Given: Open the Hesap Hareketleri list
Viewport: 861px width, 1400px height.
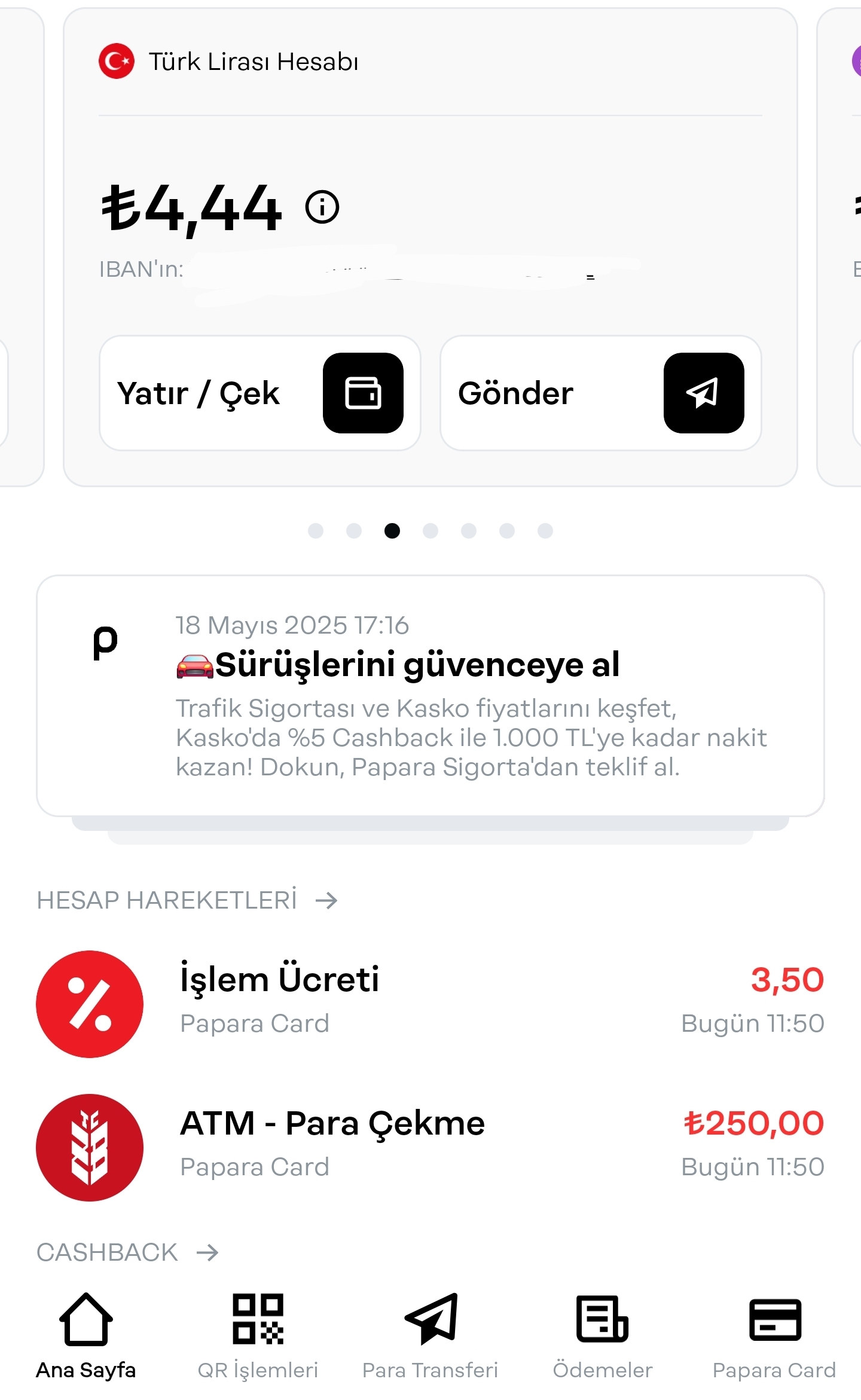Looking at the screenshot, I should coord(187,900).
